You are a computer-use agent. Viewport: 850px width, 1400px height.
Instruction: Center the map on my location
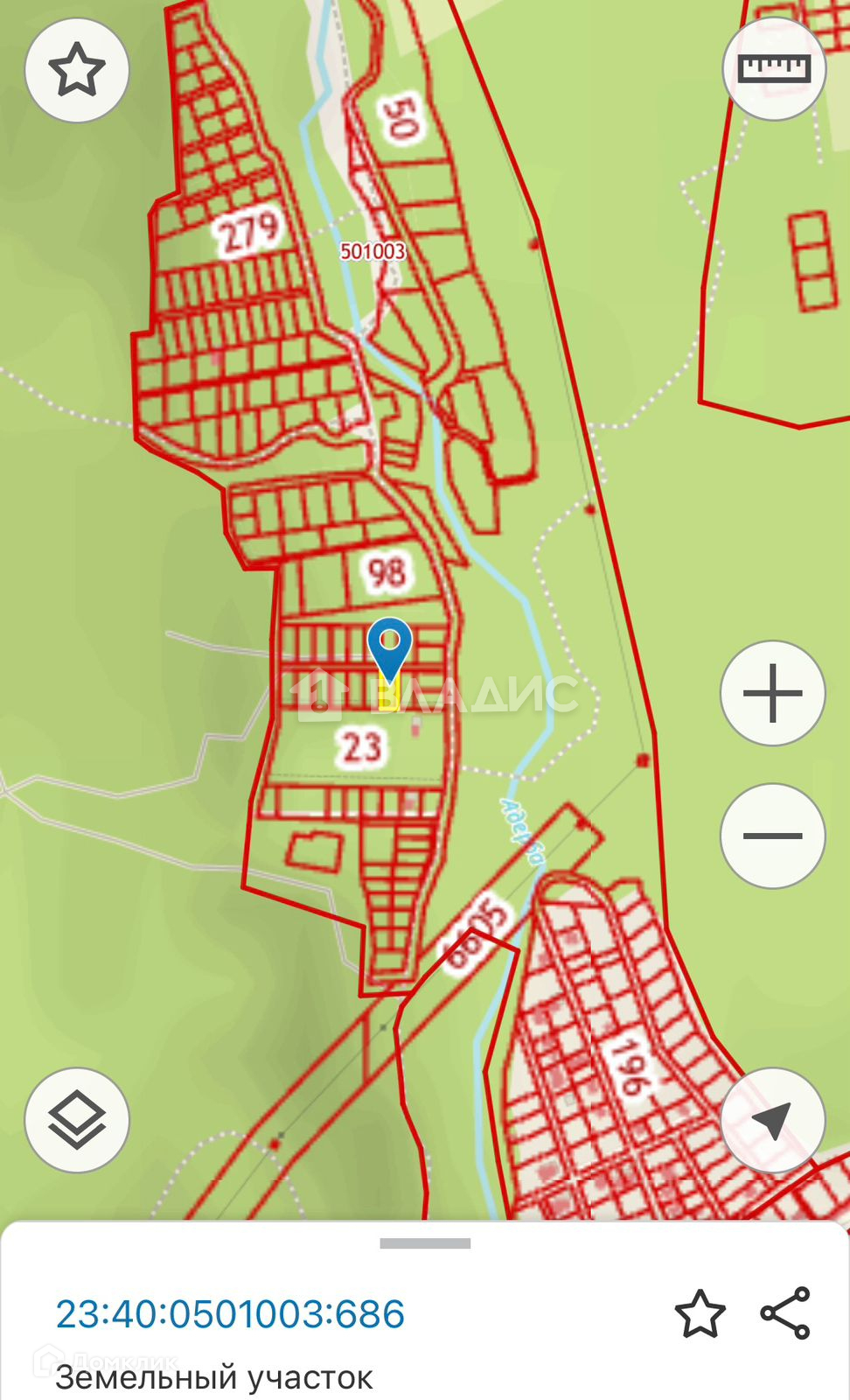click(772, 1120)
